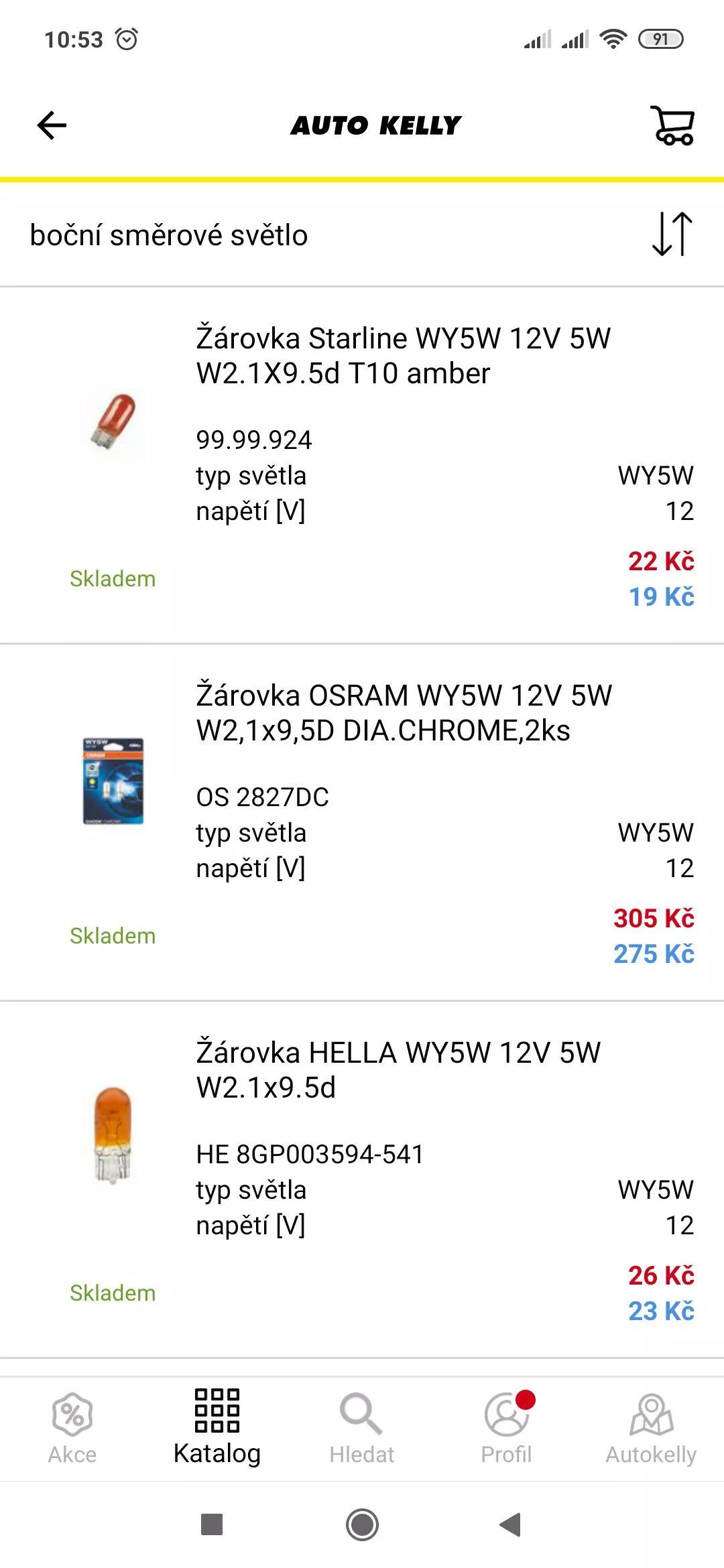Tap the system recent apps button
724x1568 pixels.
(212, 1524)
